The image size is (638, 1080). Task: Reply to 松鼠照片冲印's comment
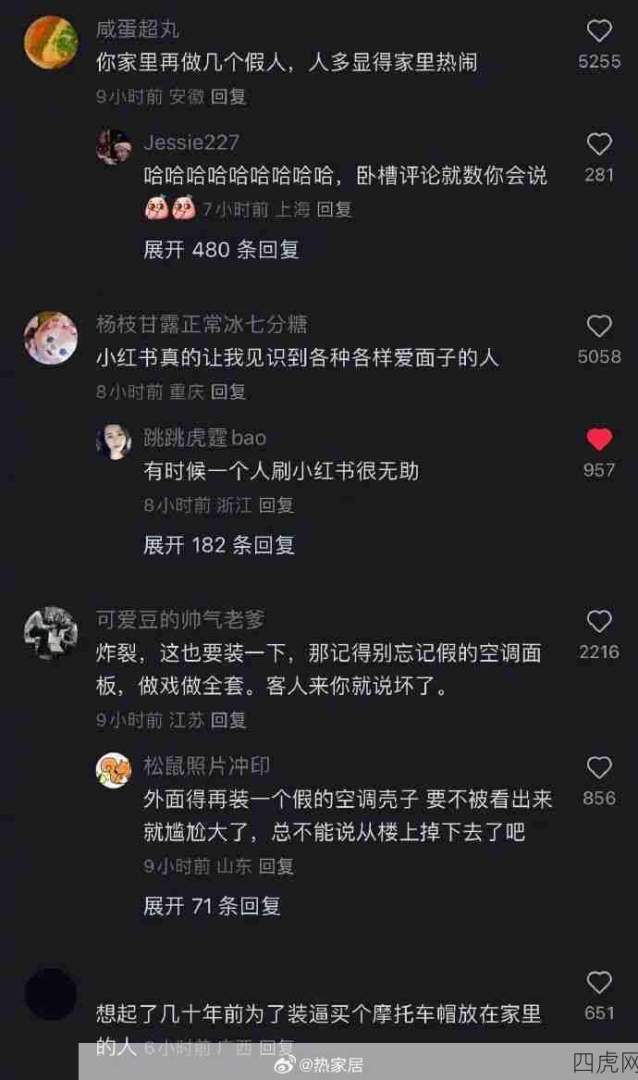276,866
